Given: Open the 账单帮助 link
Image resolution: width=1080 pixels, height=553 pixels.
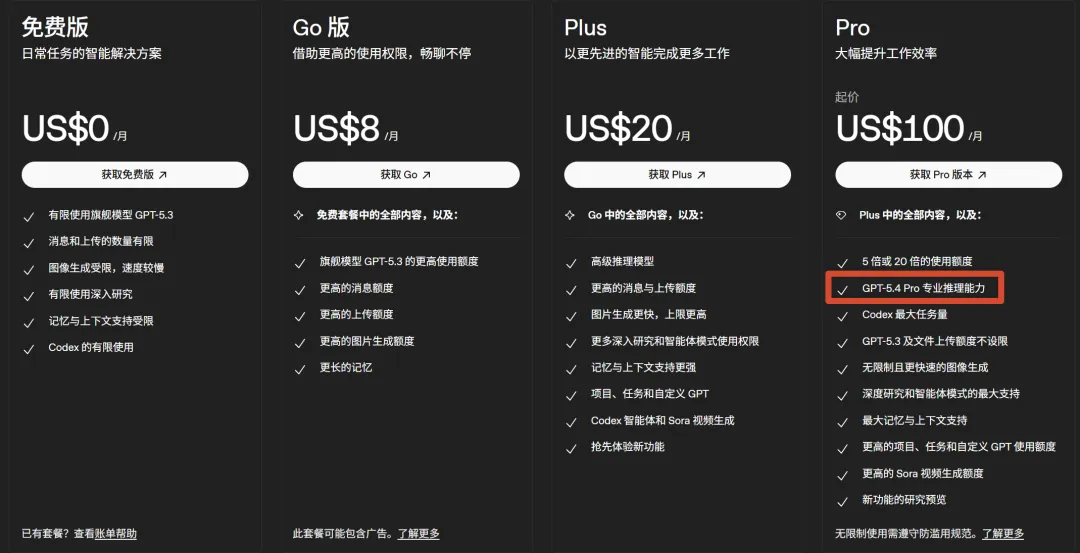Looking at the screenshot, I should pos(116,534).
